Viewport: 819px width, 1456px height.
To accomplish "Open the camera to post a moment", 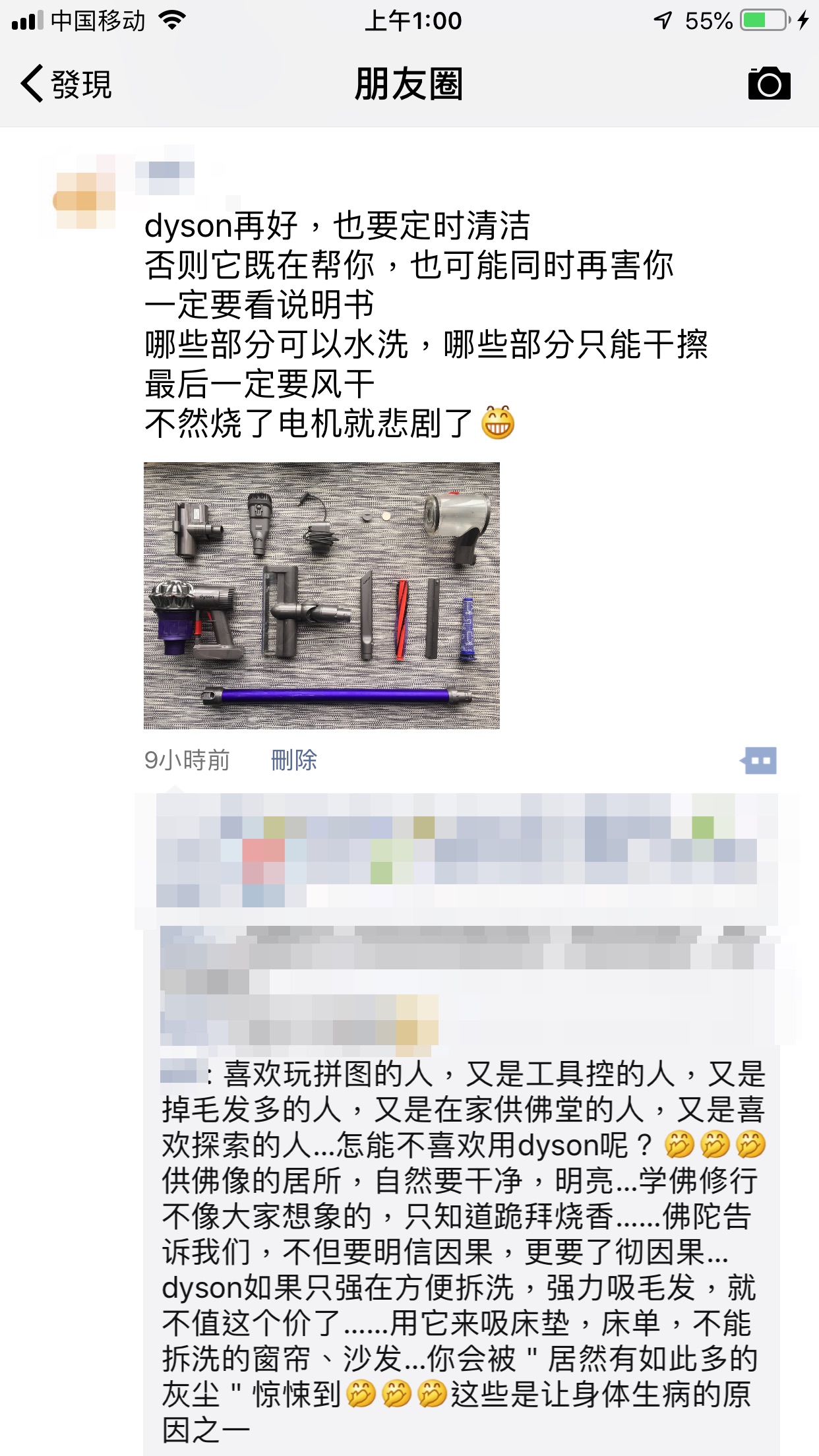I will tap(769, 84).
